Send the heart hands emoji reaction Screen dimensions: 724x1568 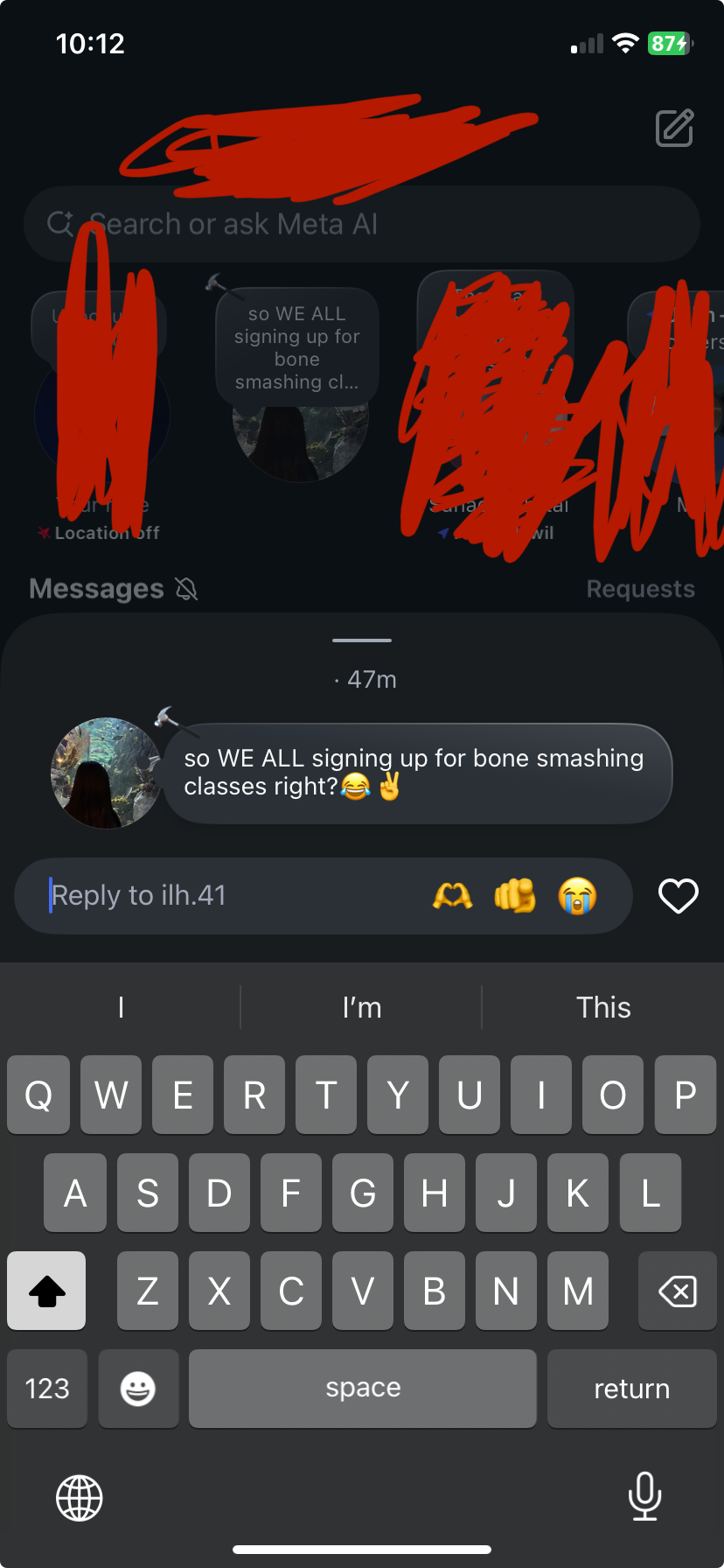452,896
